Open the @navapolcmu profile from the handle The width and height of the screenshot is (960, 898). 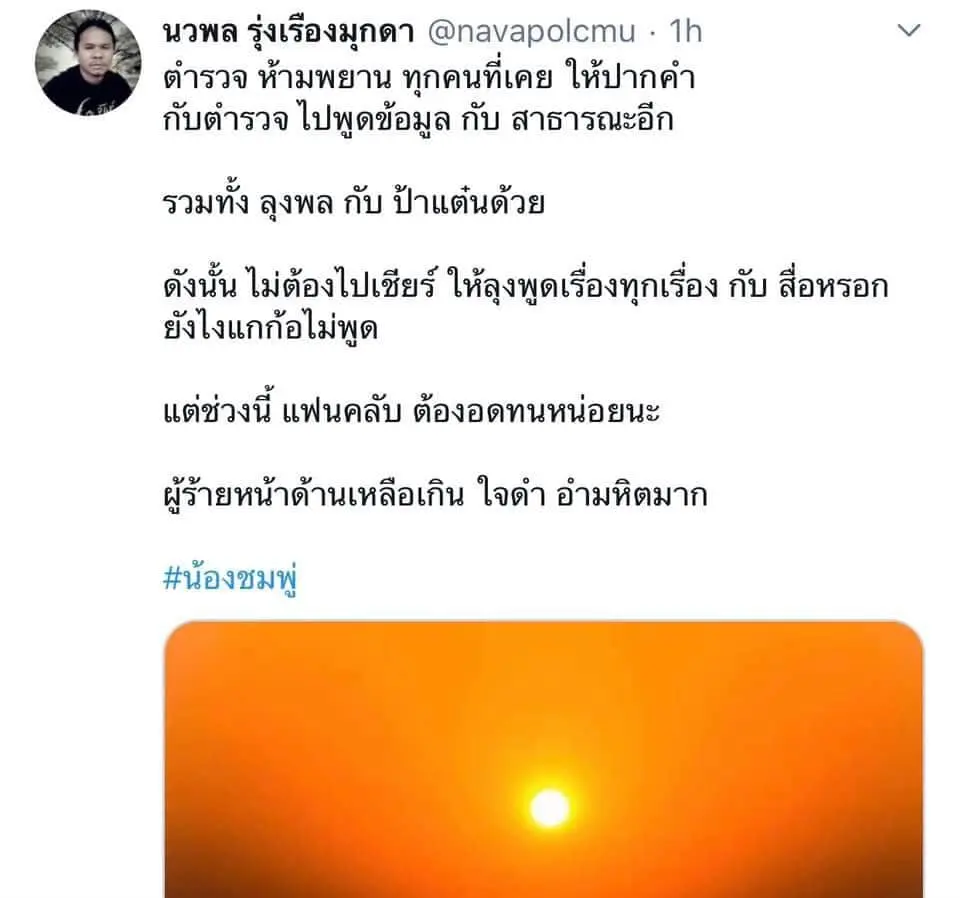531,32
